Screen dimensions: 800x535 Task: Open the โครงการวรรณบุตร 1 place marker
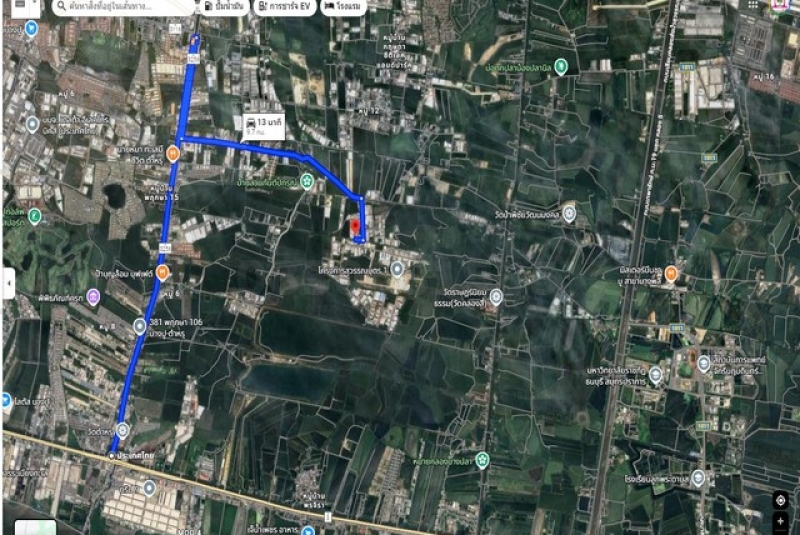(x=397, y=268)
